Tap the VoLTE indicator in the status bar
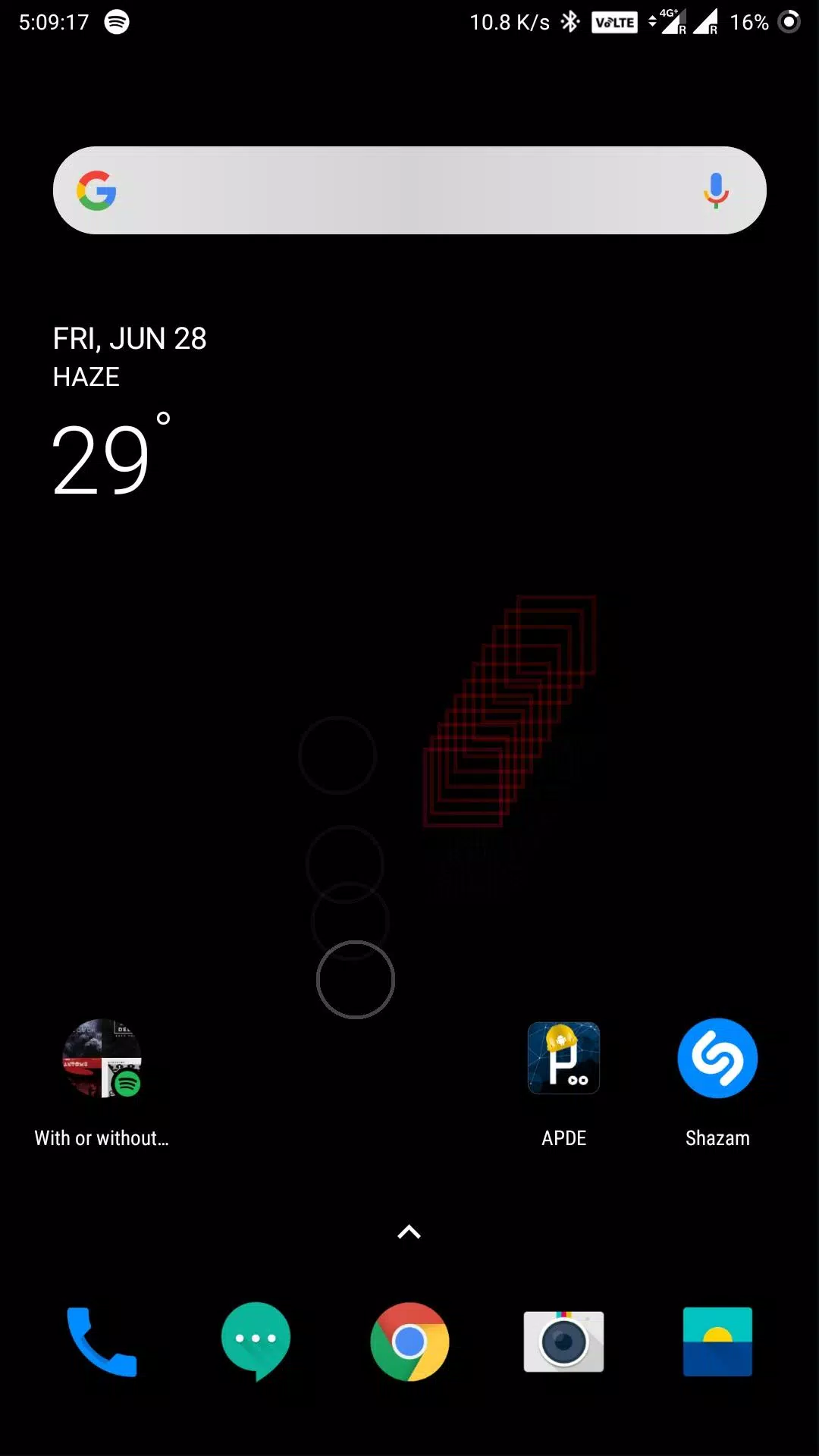The width and height of the screenshot is (819, 1456). pyautogui.click(x=614, y=22)
